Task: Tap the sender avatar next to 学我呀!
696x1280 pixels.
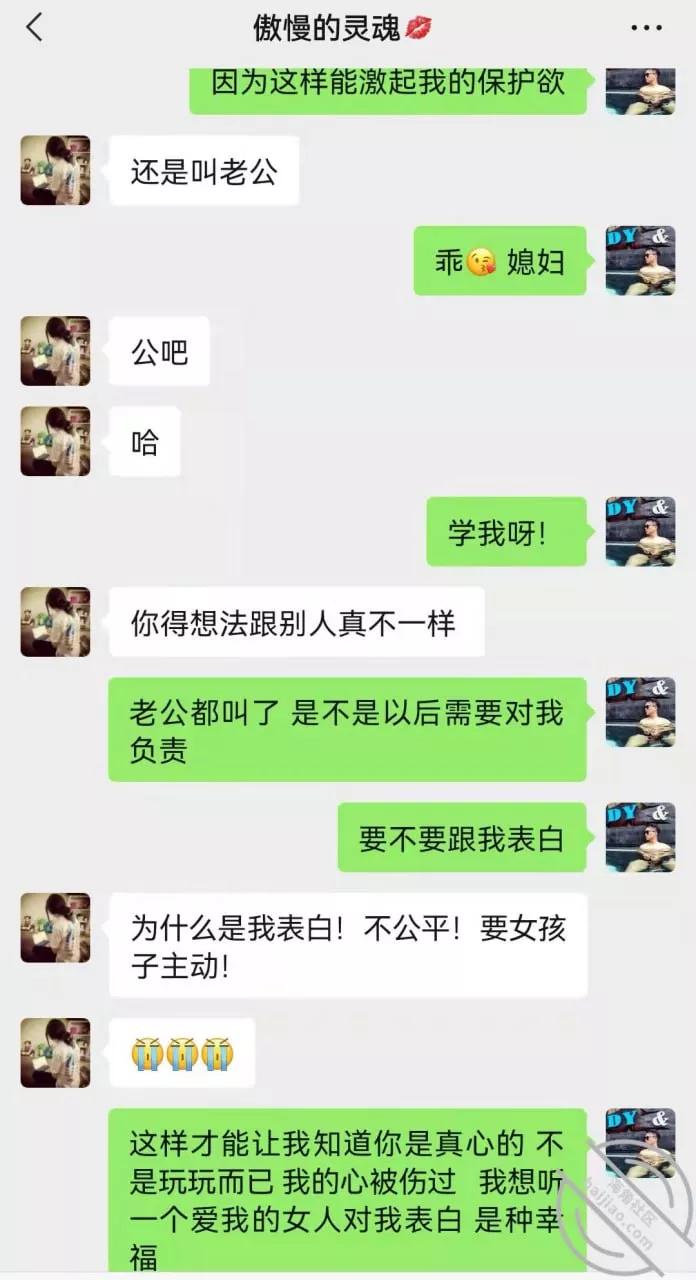Action: (x=640, y=531)
